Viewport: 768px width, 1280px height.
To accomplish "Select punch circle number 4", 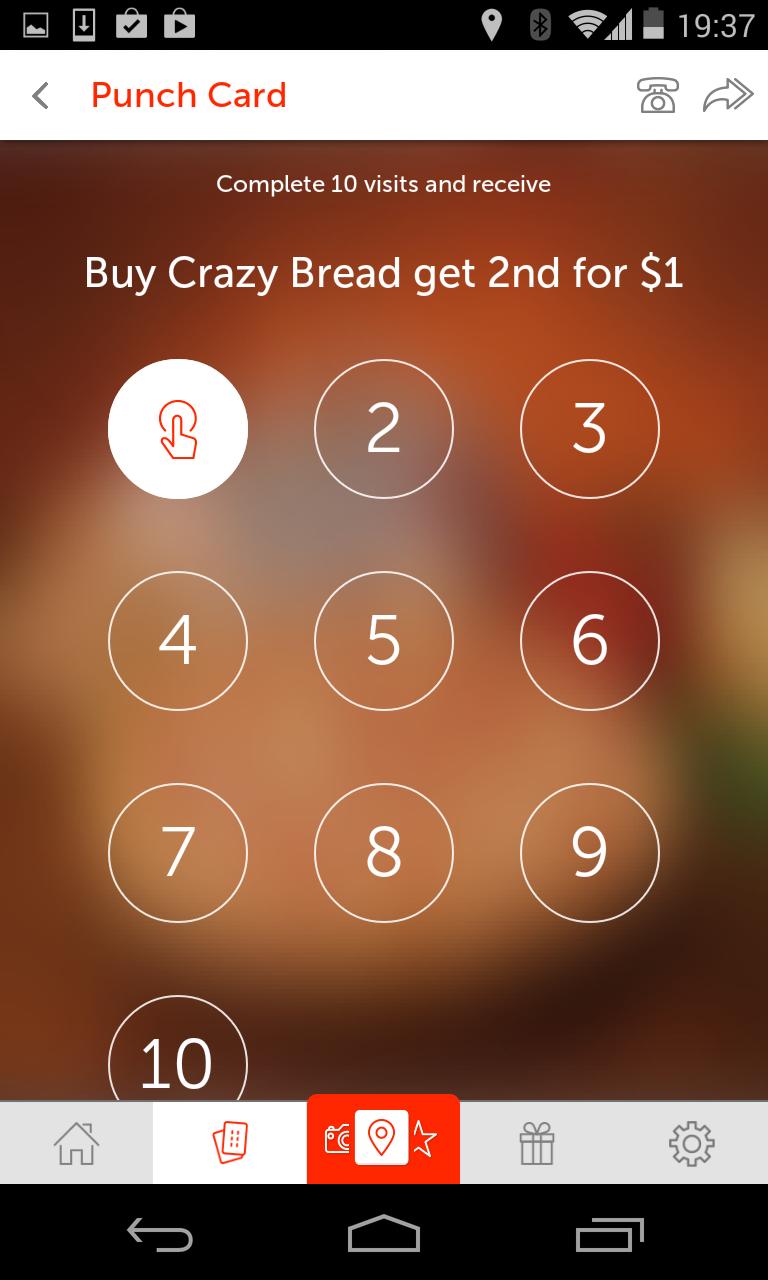I will 178,641.
